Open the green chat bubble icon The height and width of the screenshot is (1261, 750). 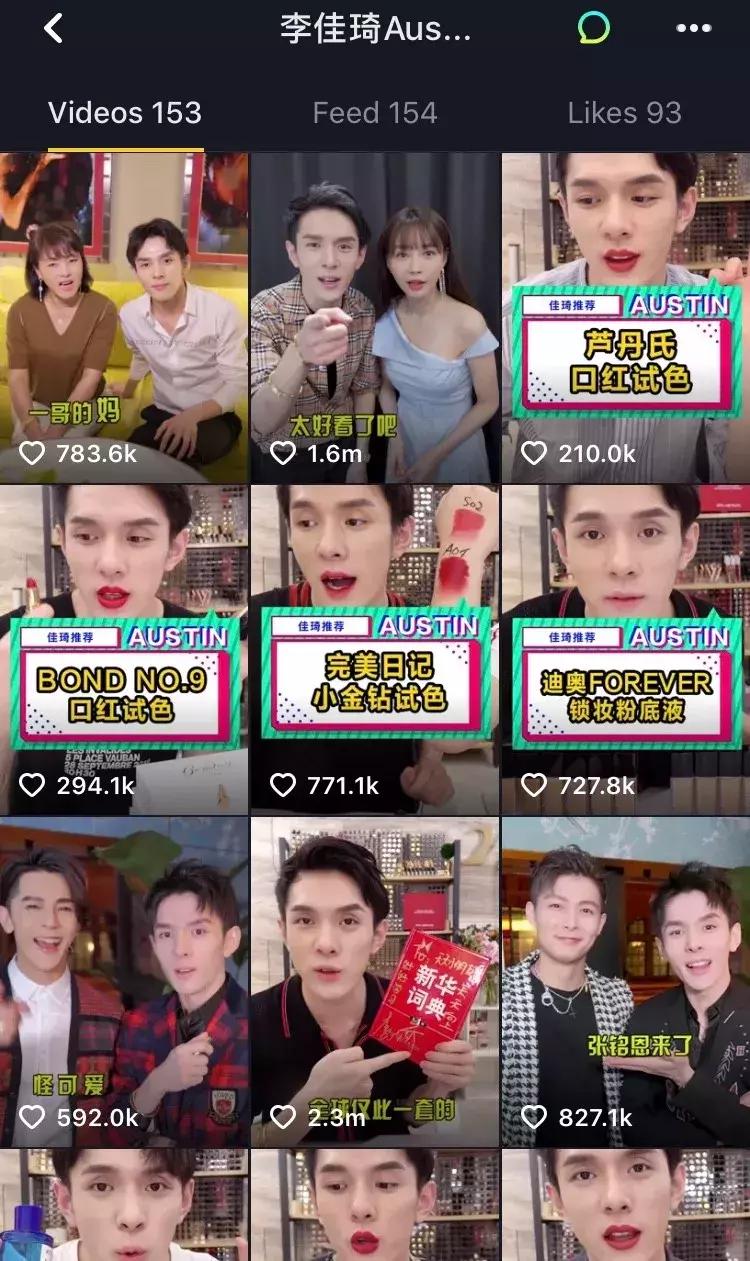pos(594,28)
